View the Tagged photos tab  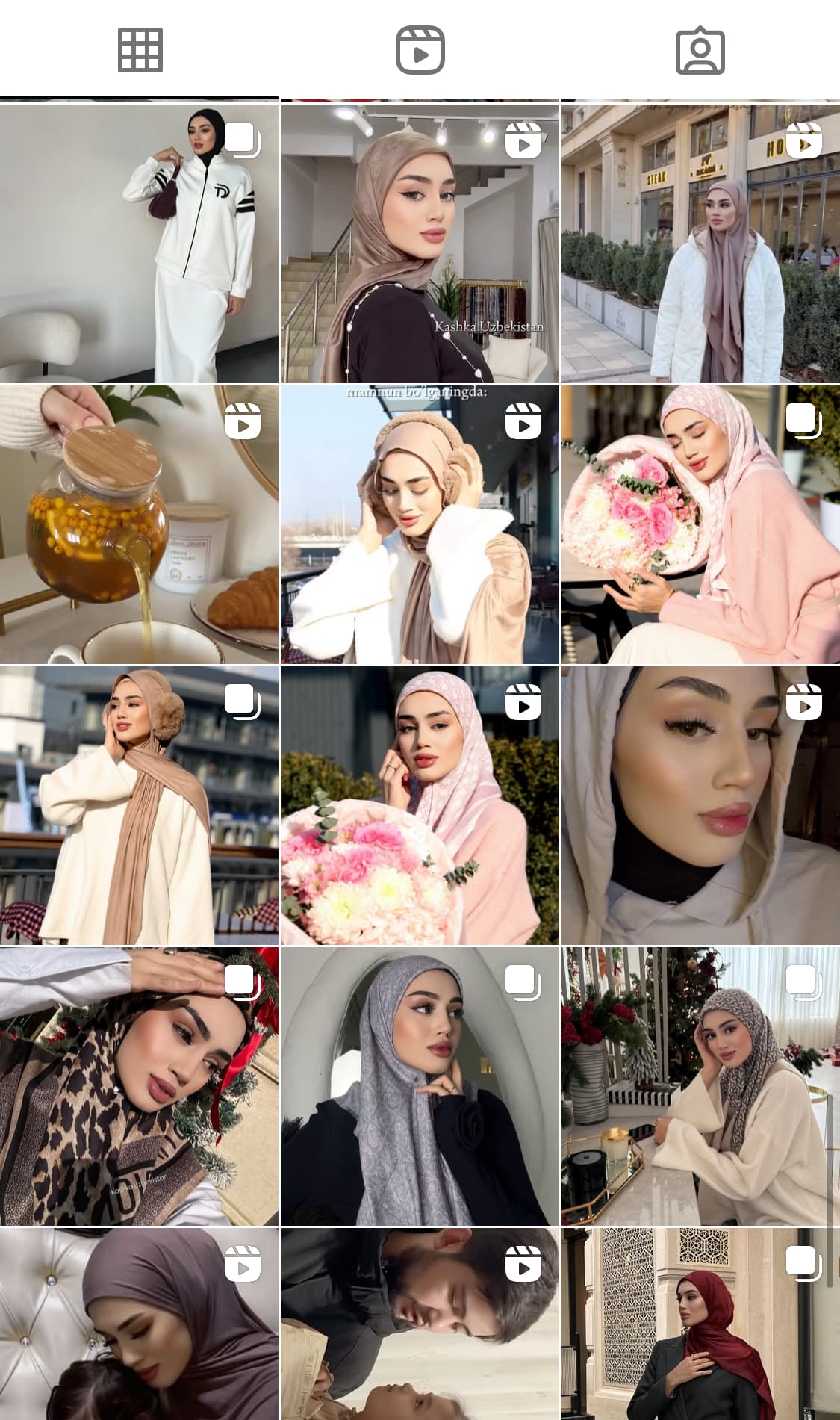pyautogui.click(x=700, y=50)
